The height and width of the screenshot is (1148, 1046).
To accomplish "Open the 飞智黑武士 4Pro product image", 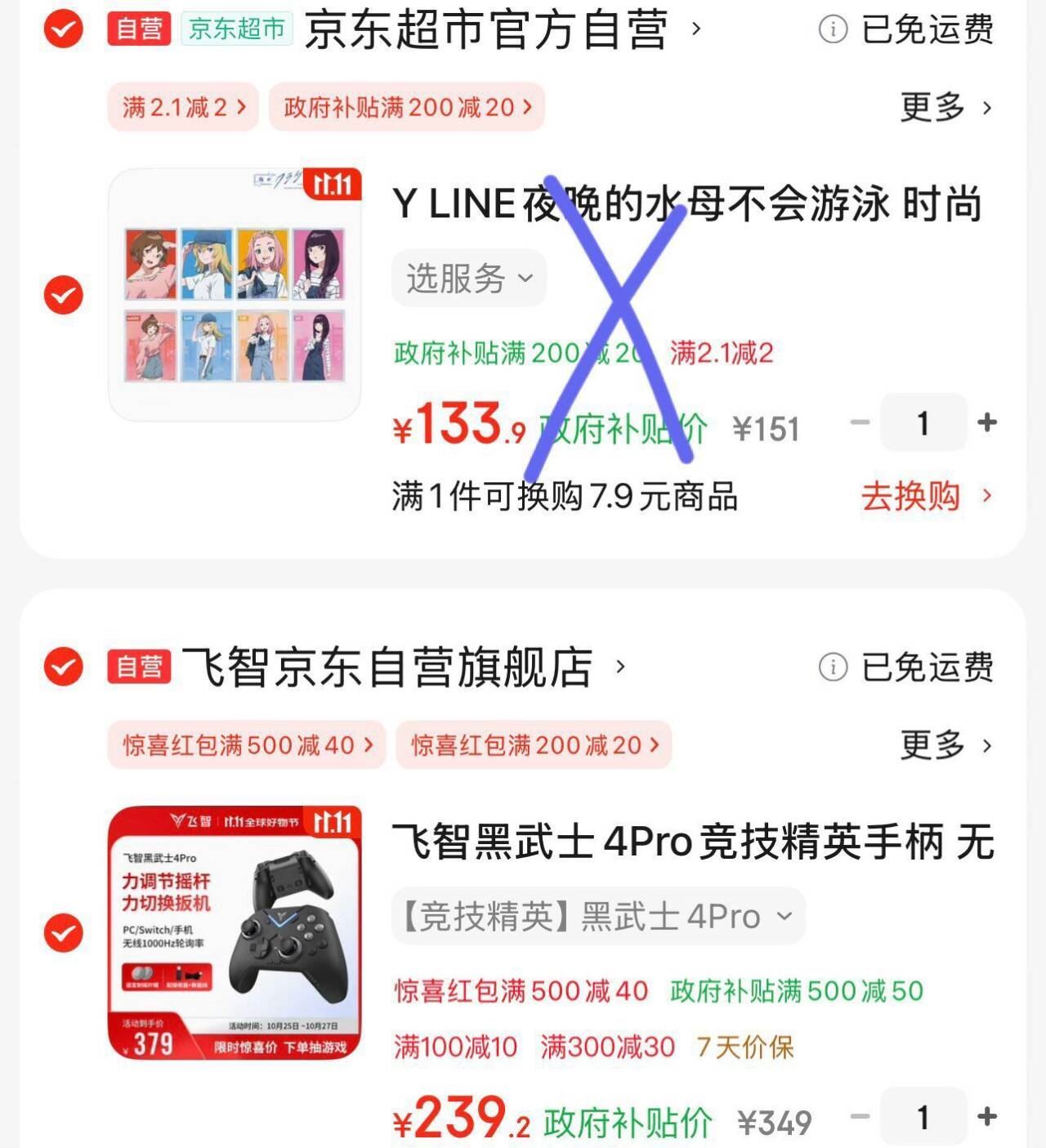I will 235,933.
